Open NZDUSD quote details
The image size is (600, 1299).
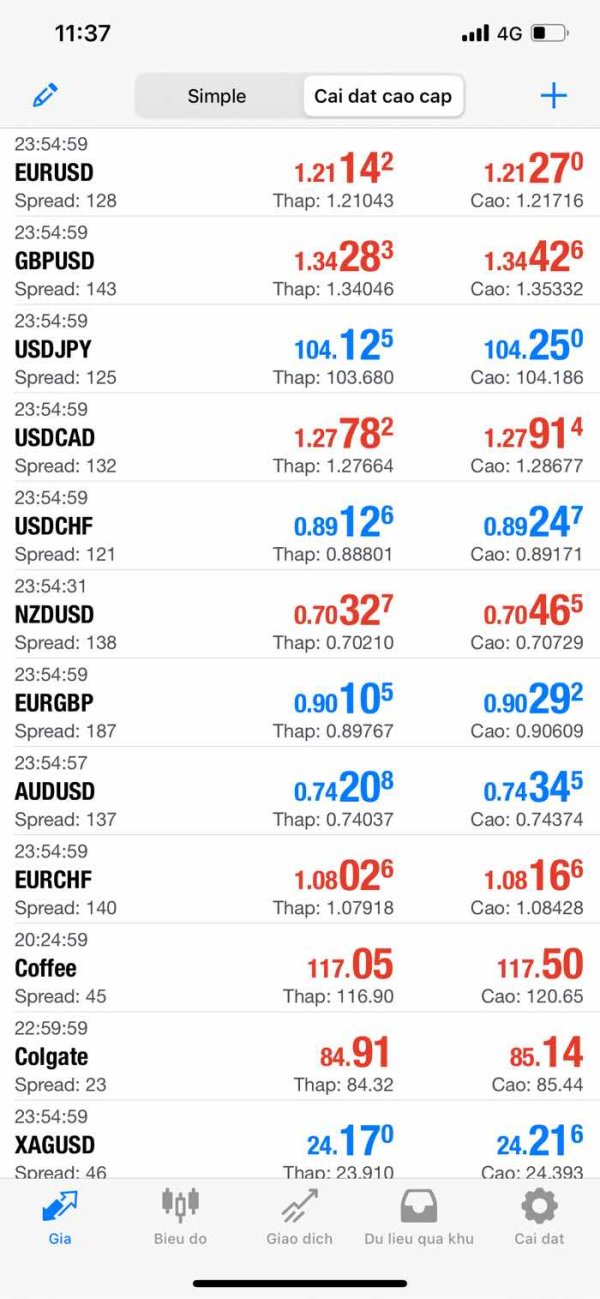[300, 614]
